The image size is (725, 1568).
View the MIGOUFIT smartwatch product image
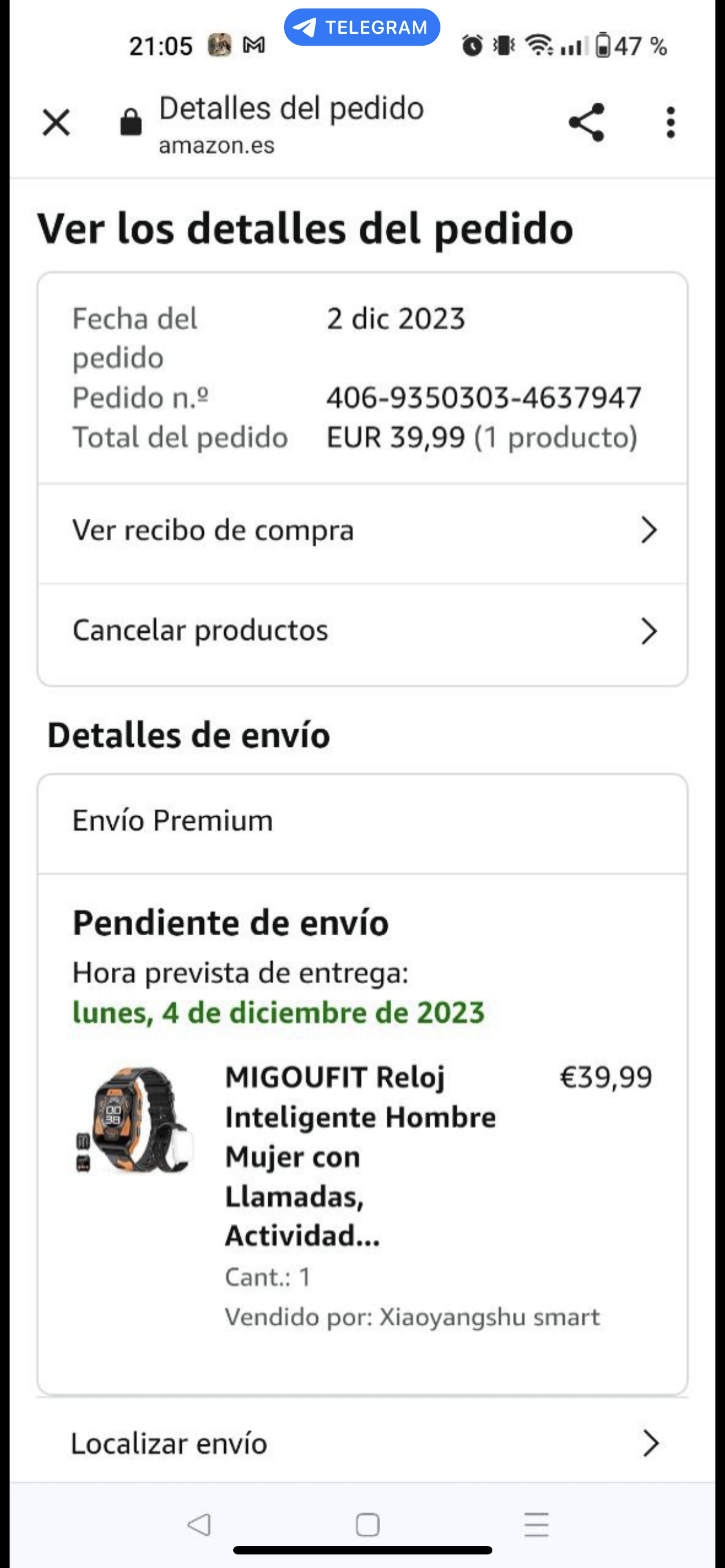click(135, 1120)
